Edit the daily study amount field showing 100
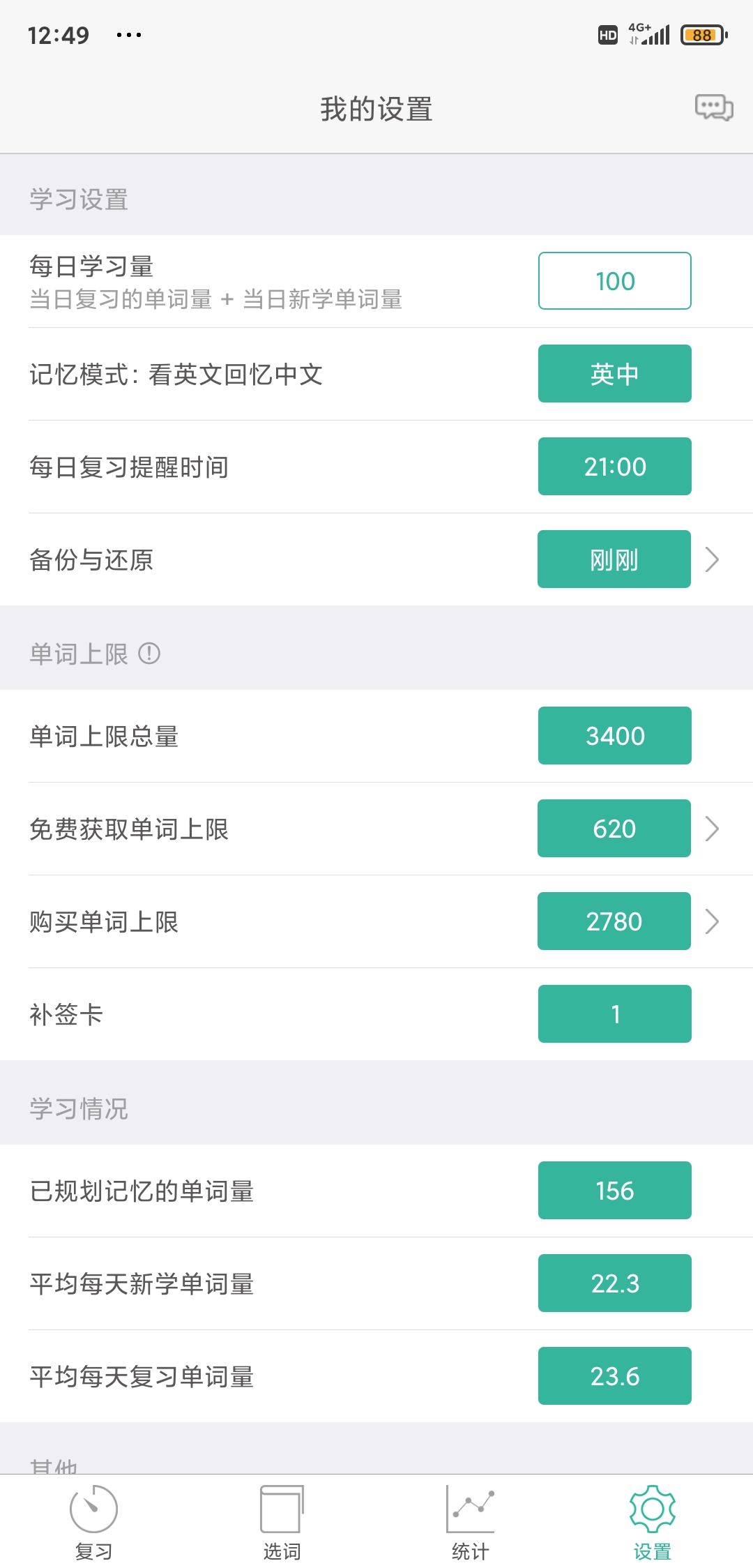 point(614,281)
